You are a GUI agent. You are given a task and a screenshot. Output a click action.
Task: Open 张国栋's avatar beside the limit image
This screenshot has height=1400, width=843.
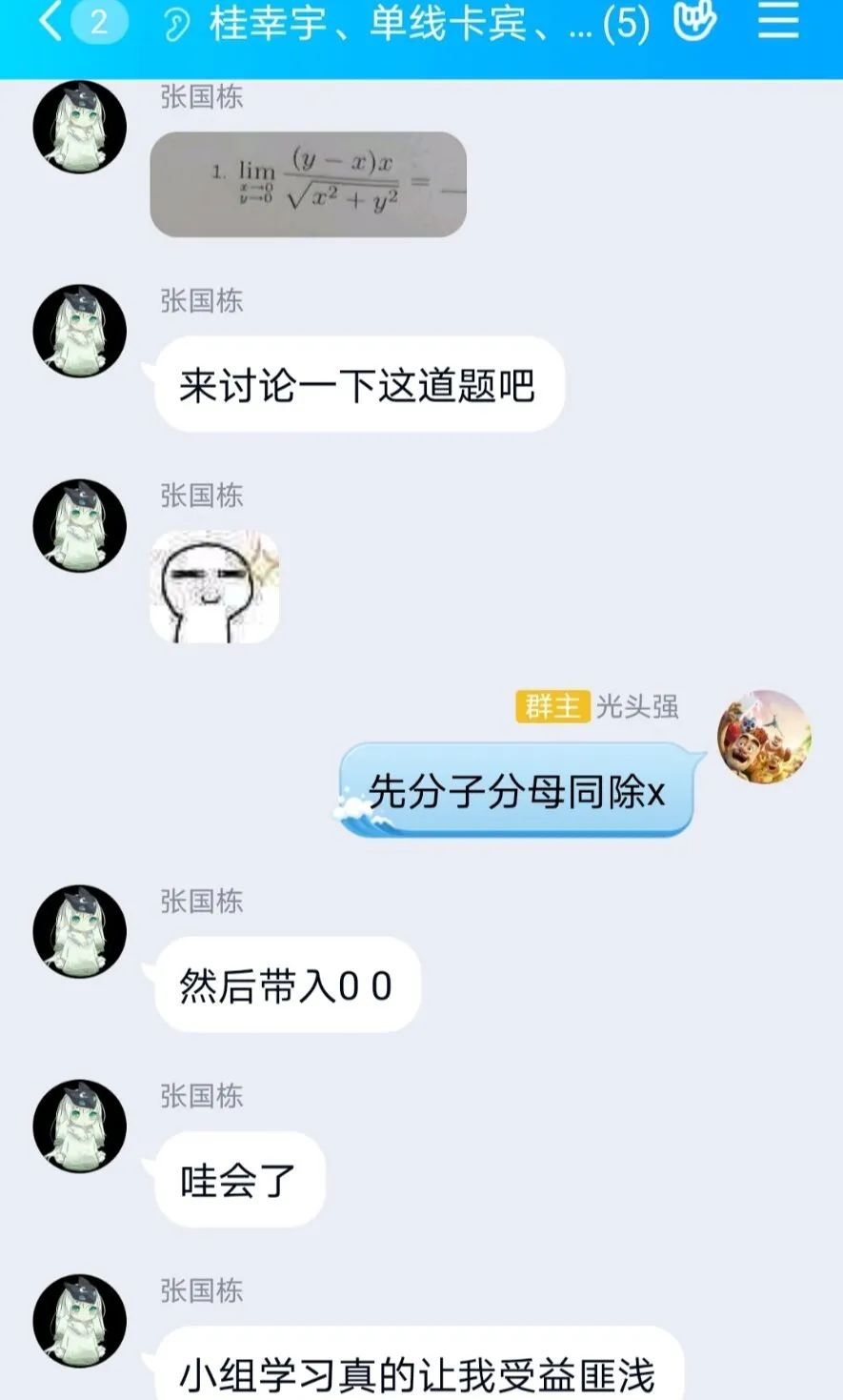(x=80, y=128)
